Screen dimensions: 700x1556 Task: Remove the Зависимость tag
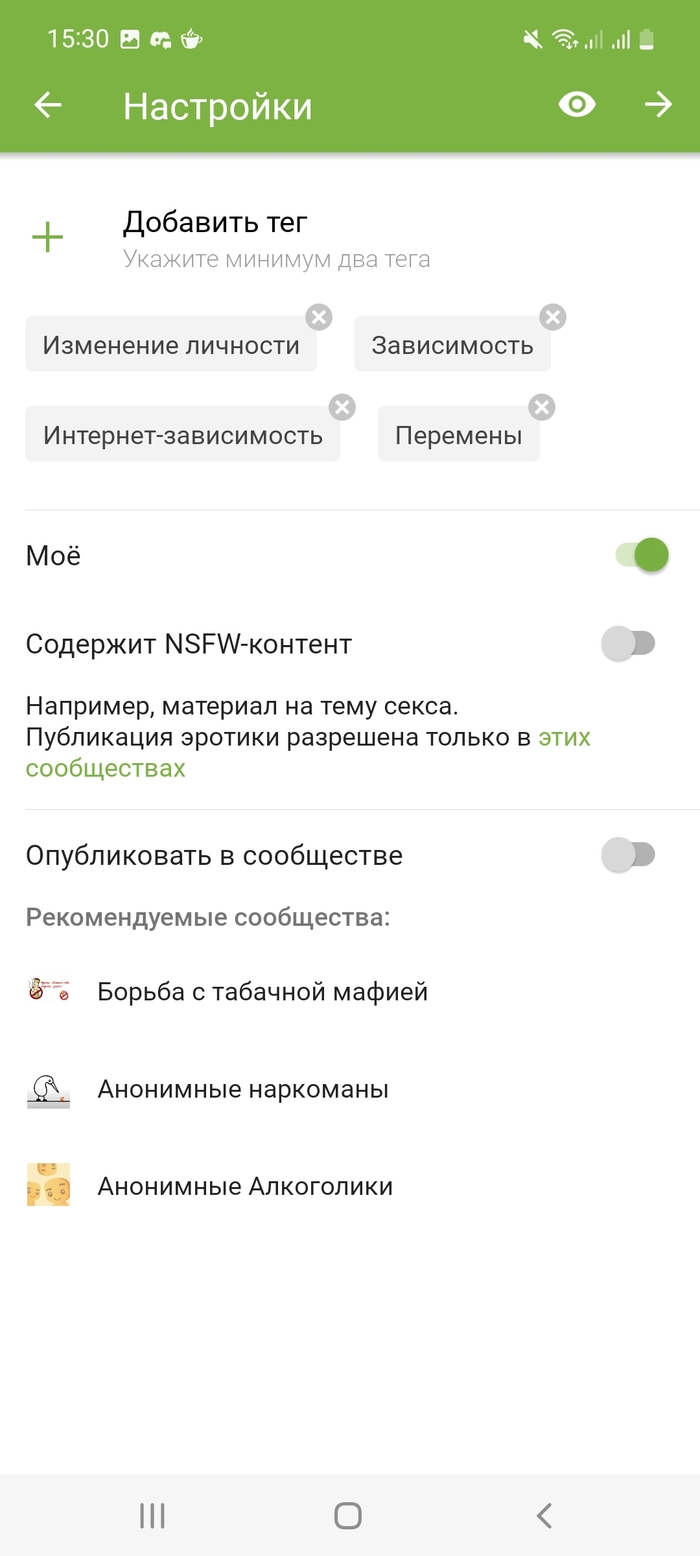(552, 317)
